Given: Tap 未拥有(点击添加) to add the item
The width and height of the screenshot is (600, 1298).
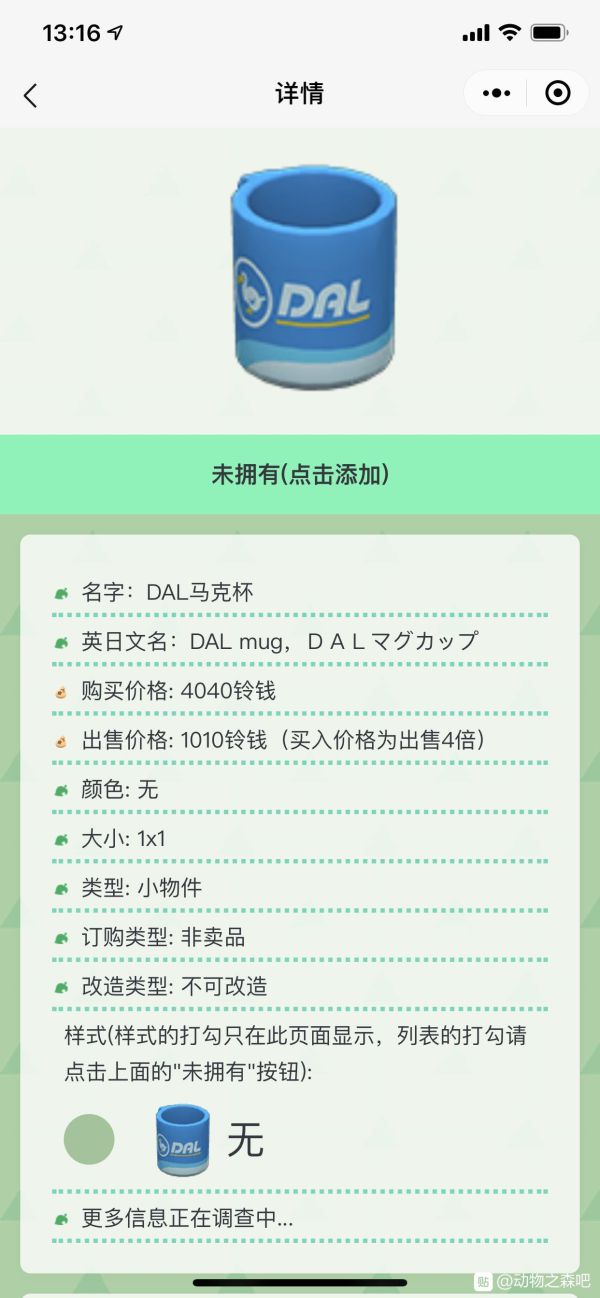Looking at the screenshot, I should pos(300,475).
